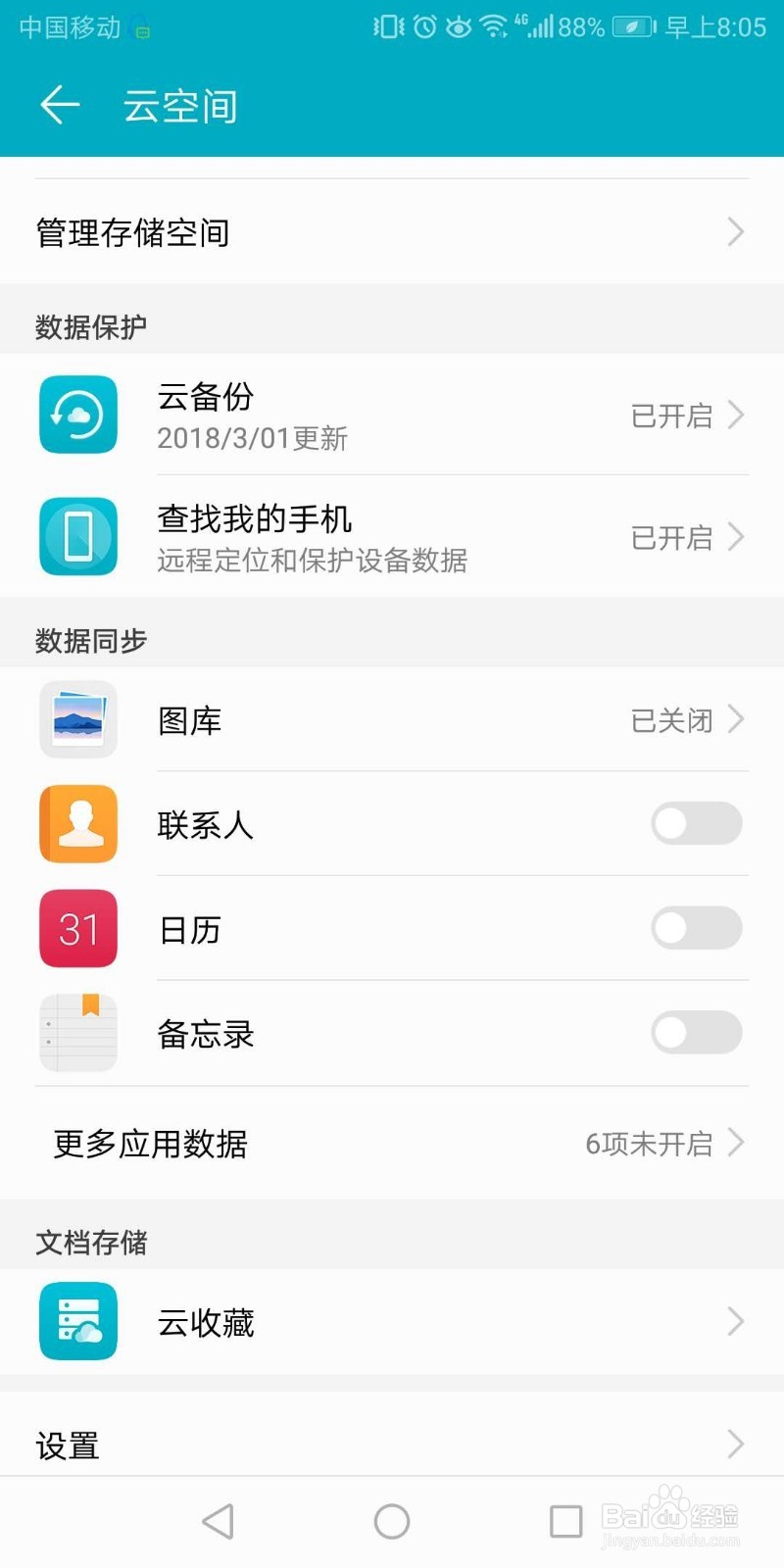Tap 图库 showing 已关闭 status
This screenshot has width=784, height=1568.
click(x=392, y=720)
